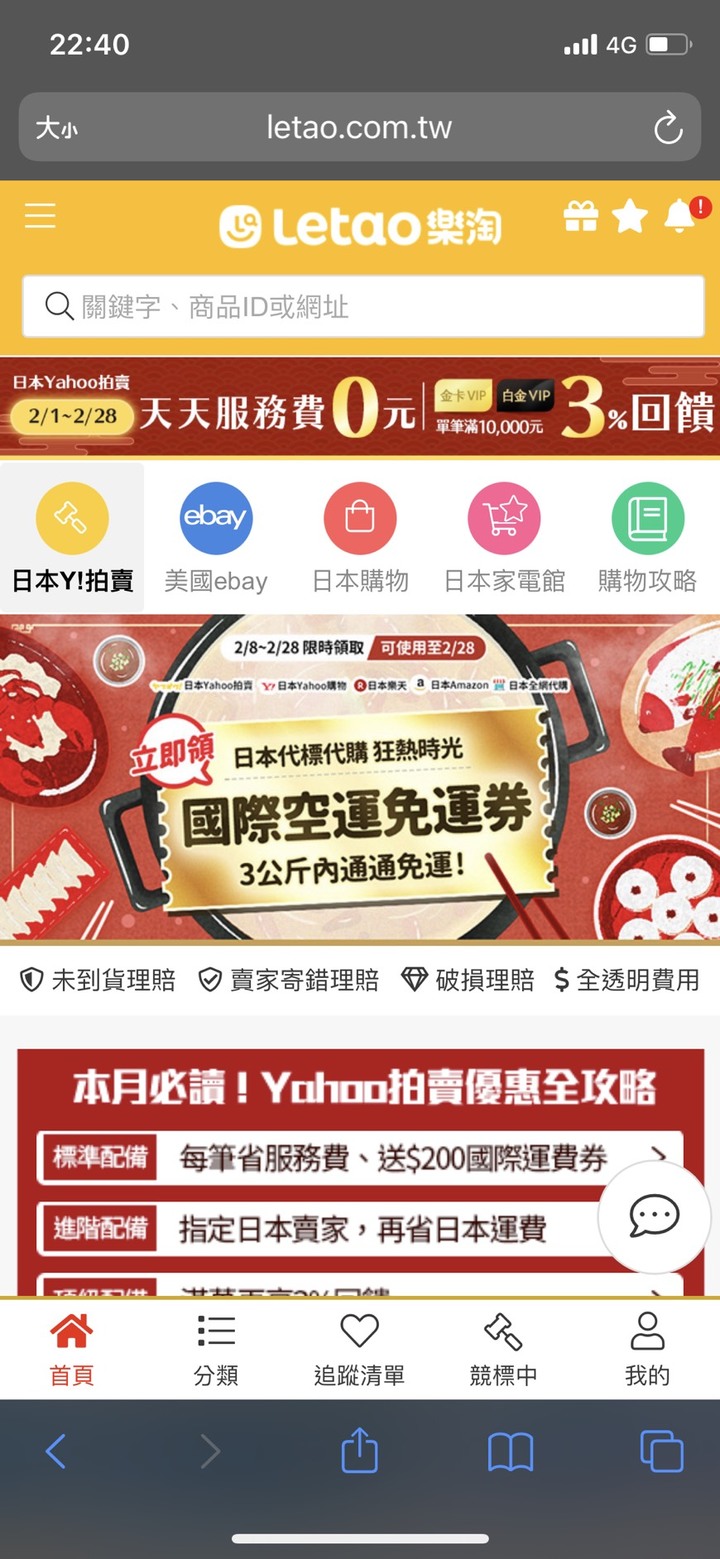This screenshot has width=720, height=1559.
Task: Switch to the 分類 tab
Action: coord(216,1350)
